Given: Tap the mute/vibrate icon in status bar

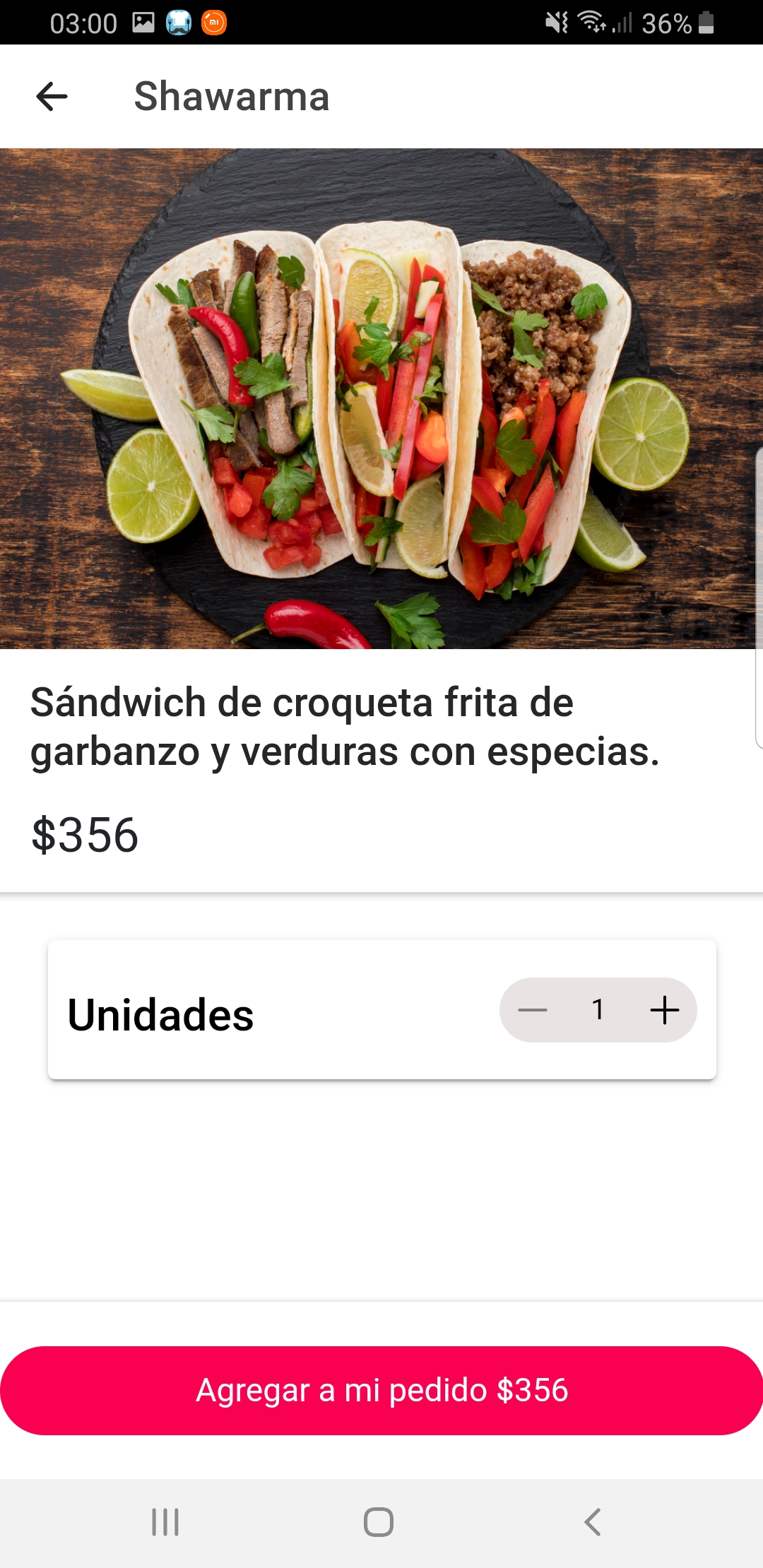Looking at the screenshot, I should click(x=555, y=23).
